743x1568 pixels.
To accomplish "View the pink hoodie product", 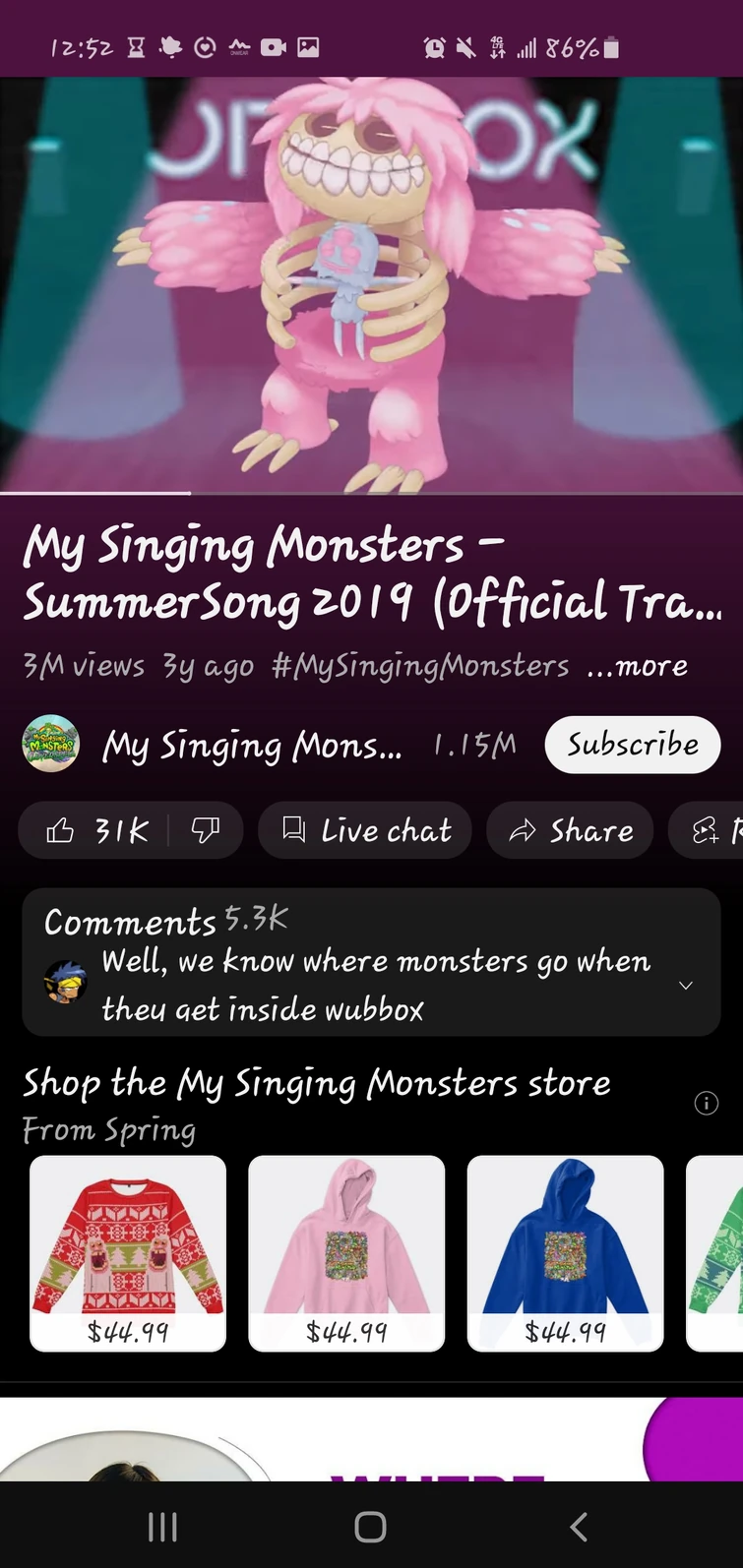I will pyautogui.click(x=346, y=1252).
